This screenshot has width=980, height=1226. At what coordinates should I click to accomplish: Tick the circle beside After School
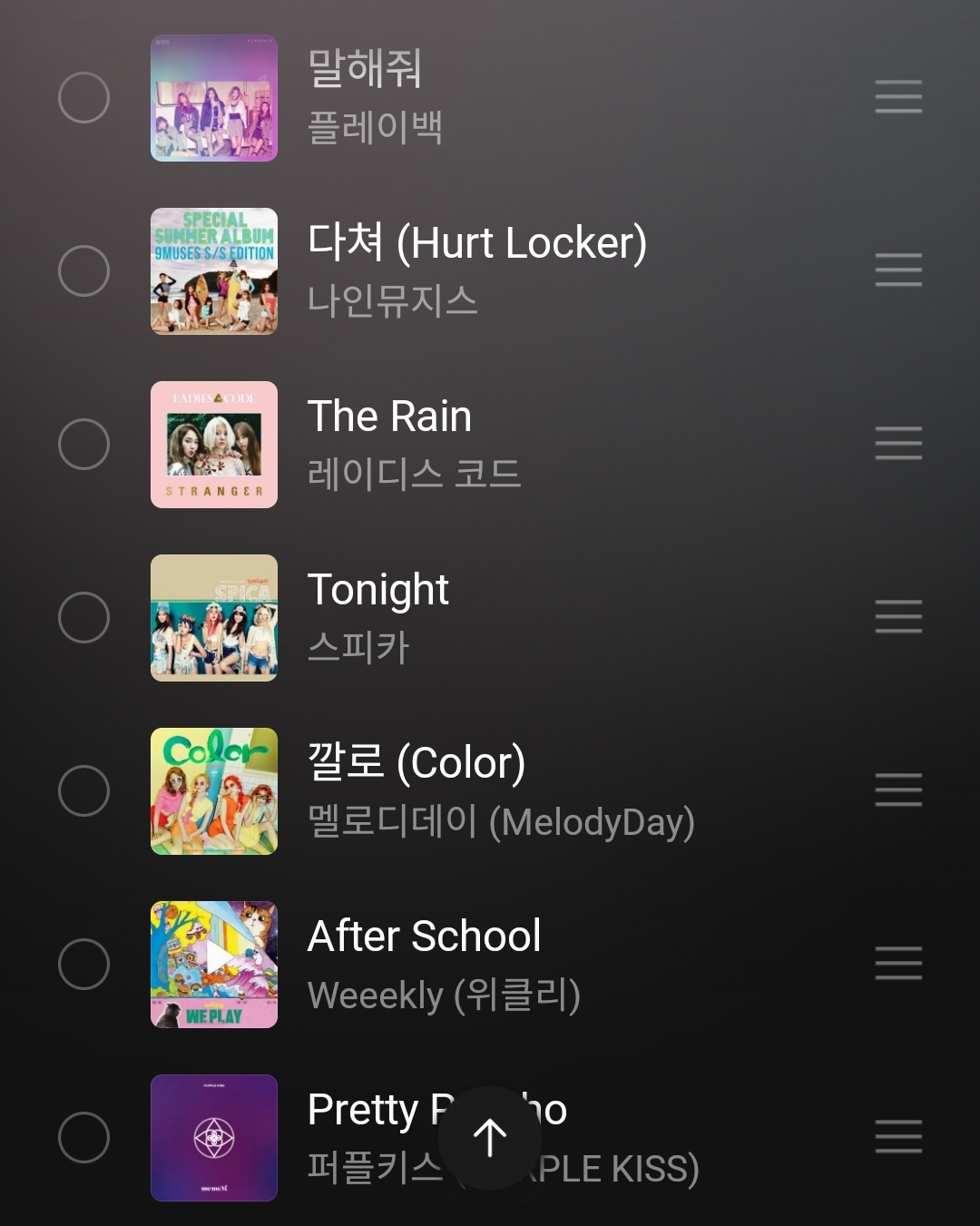pos(83,964)
